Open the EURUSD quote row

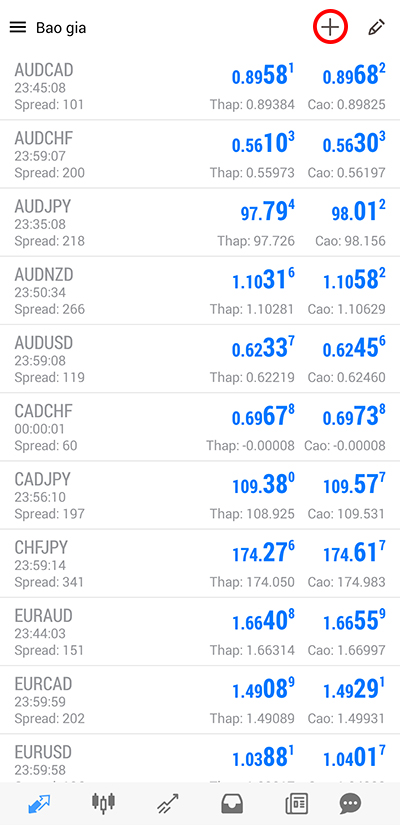[200, 759]
